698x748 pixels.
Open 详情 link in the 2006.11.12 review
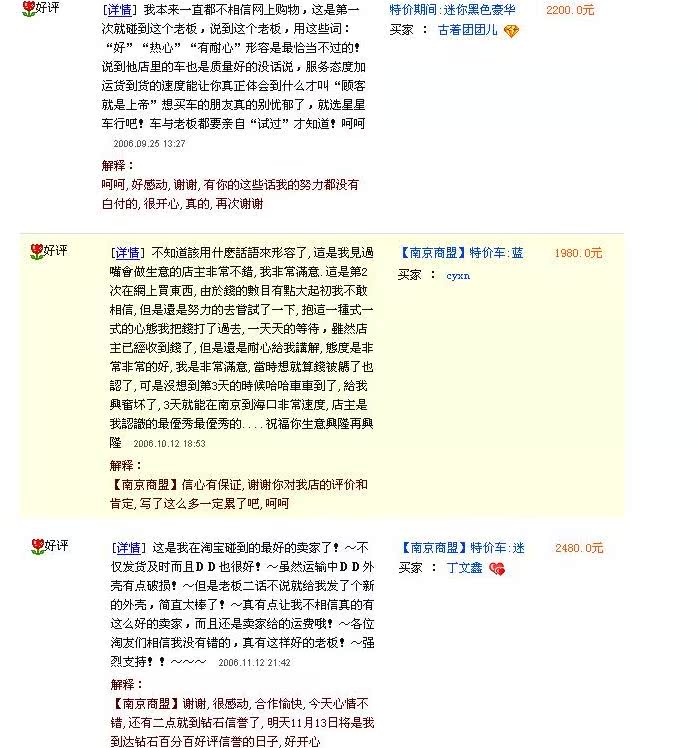point(128,548)
